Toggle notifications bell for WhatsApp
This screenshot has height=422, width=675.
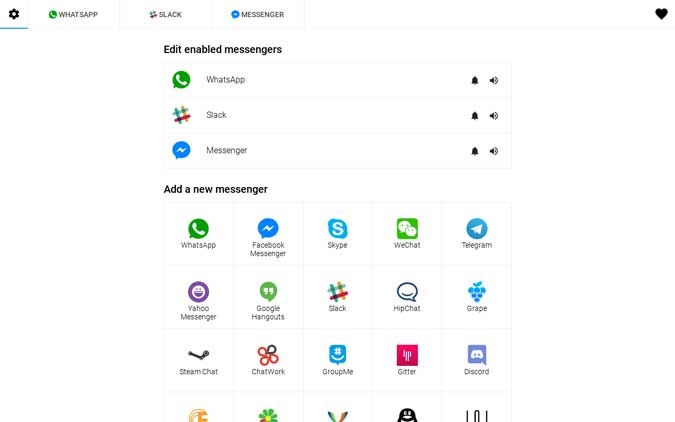tap(474, 81)
